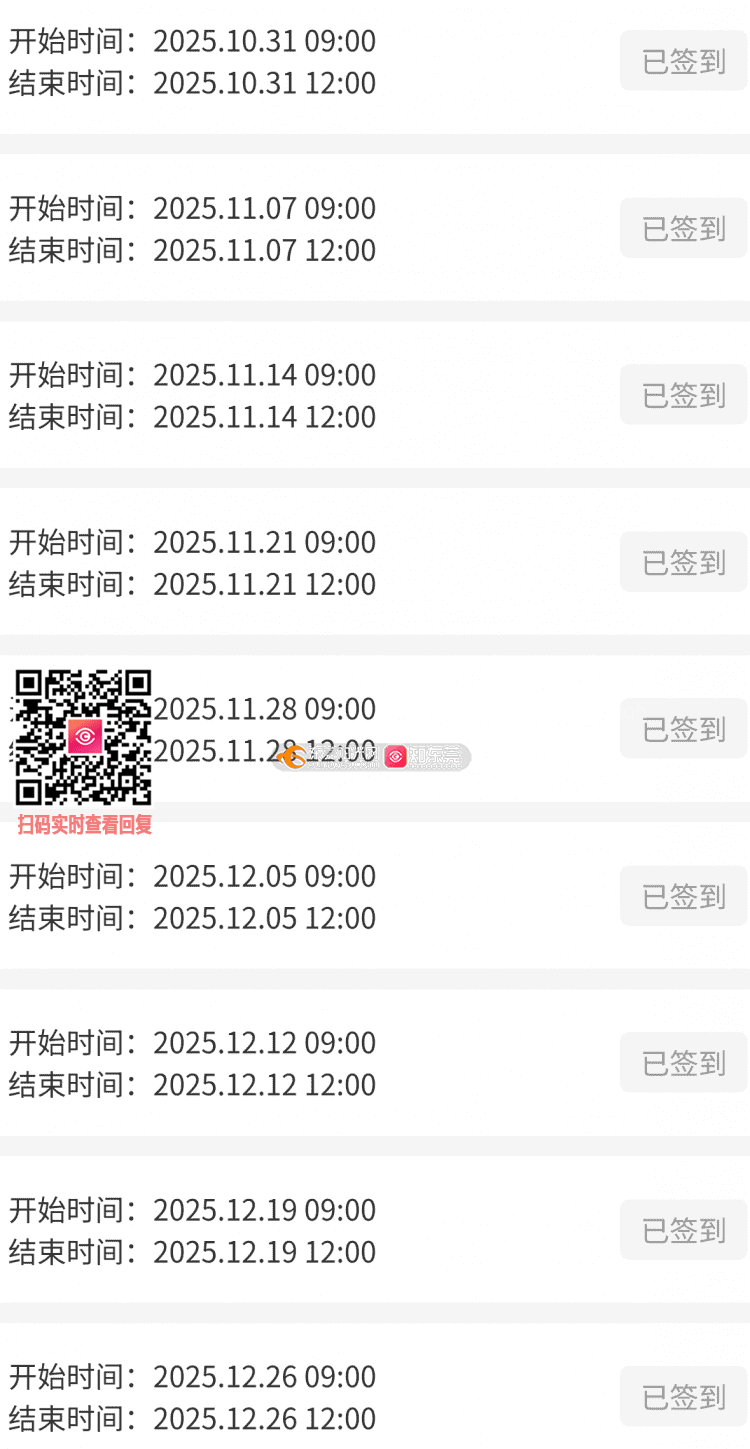This screenshot has height=1449, width=750.
Task: Tap 已签到 for the 2025.11.21 session
Action: [683, 562]
